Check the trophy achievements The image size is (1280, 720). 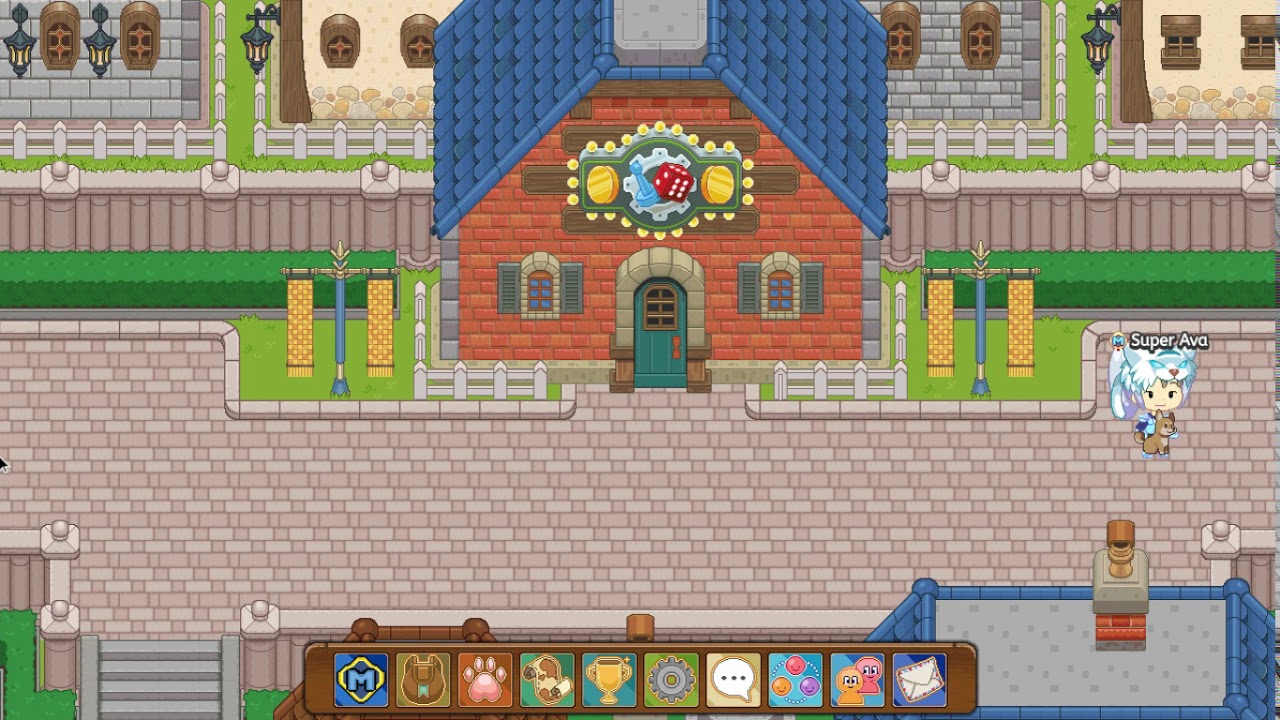pyautogui.click(x=609, y=680)
